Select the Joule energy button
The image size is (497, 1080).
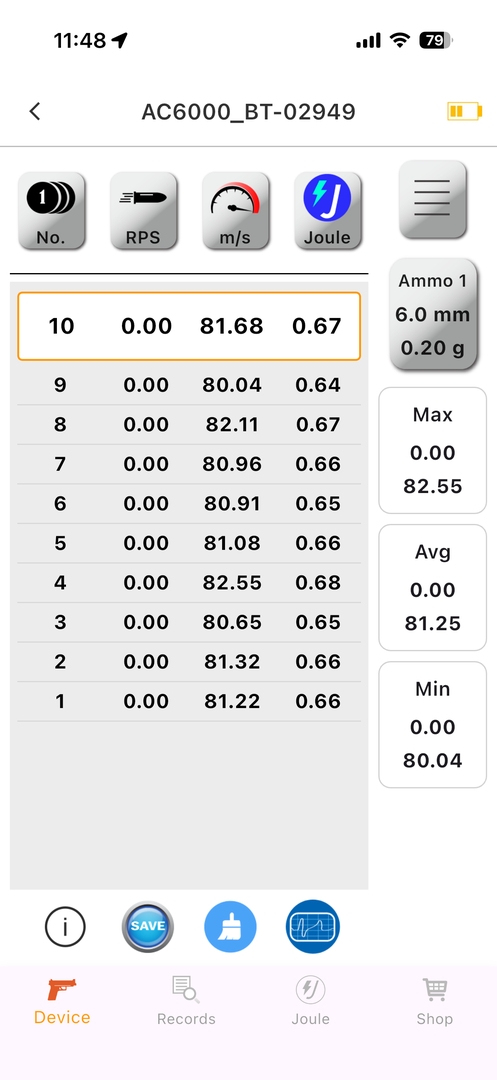[328, 210]
